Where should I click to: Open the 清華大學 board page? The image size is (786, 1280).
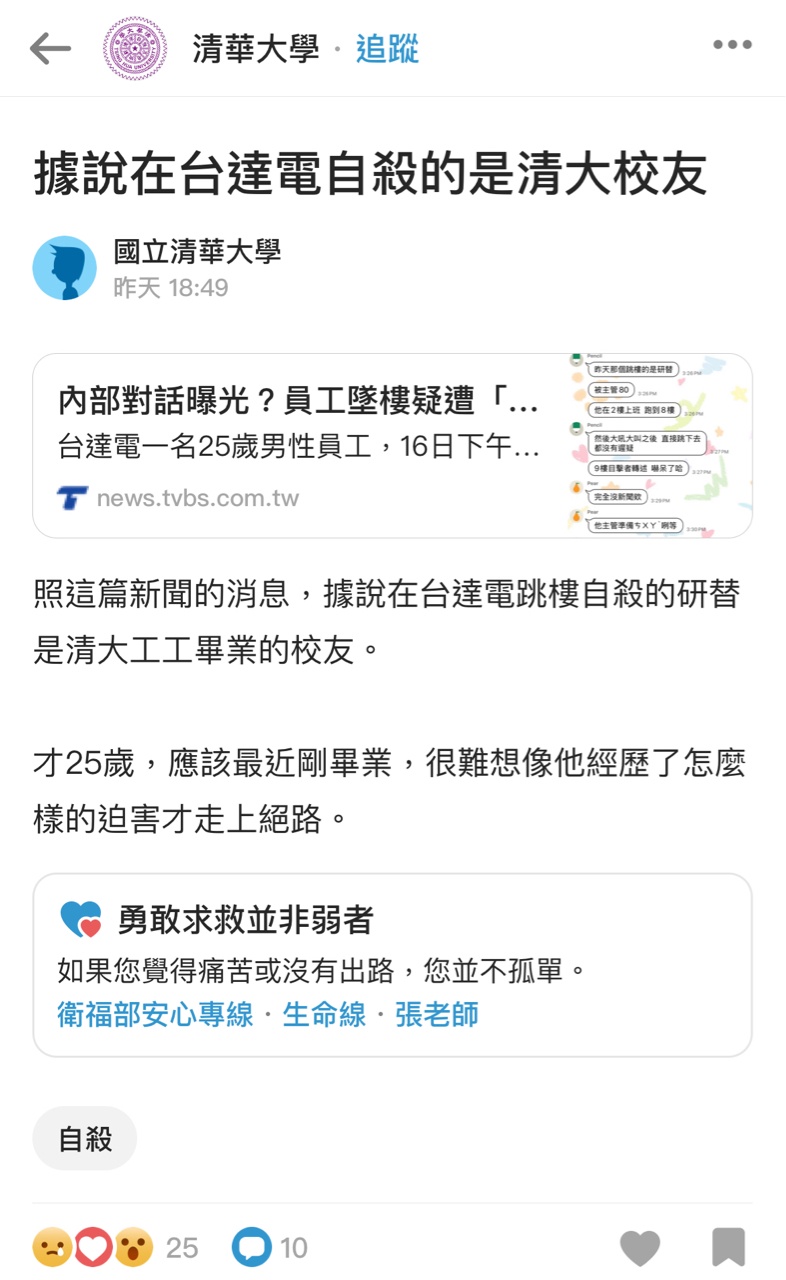click(255, 48)
